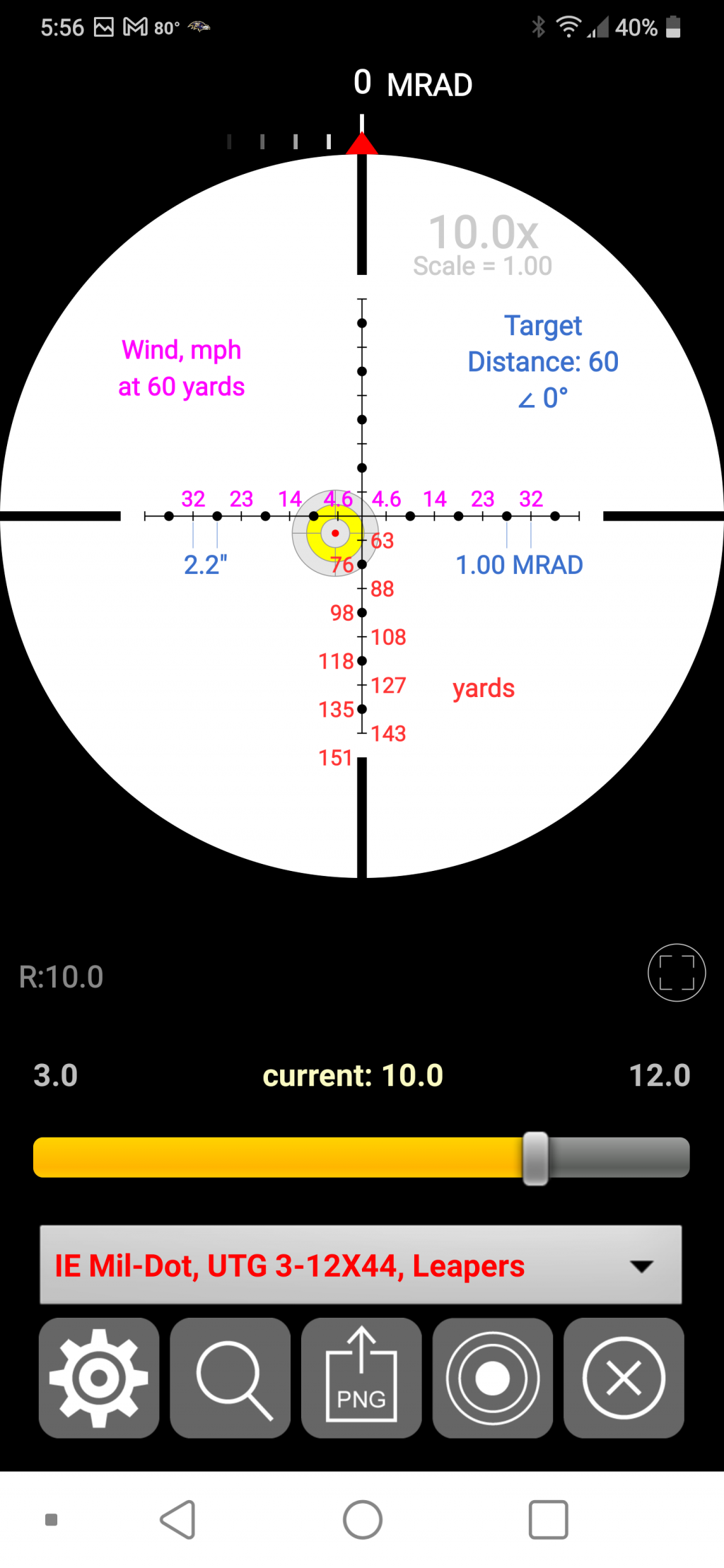Open the gear settings button

[99, 1377]
